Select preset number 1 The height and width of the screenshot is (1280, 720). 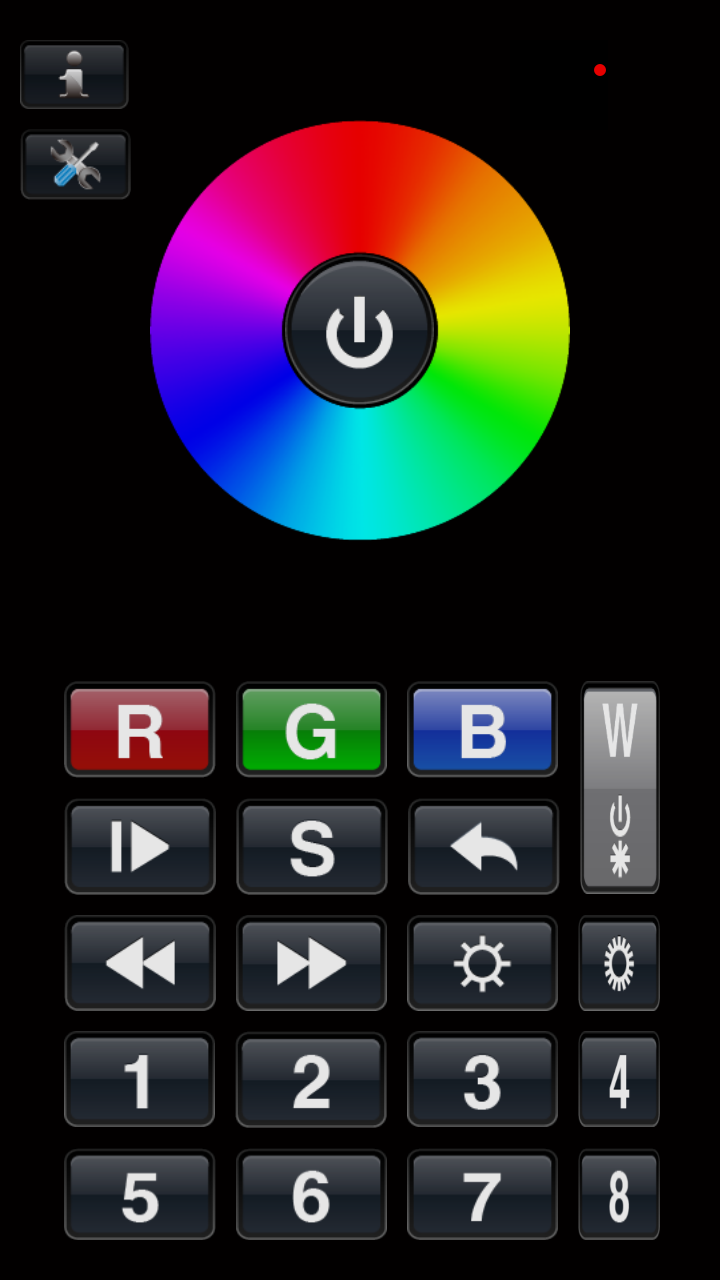tap(140, 1080)
